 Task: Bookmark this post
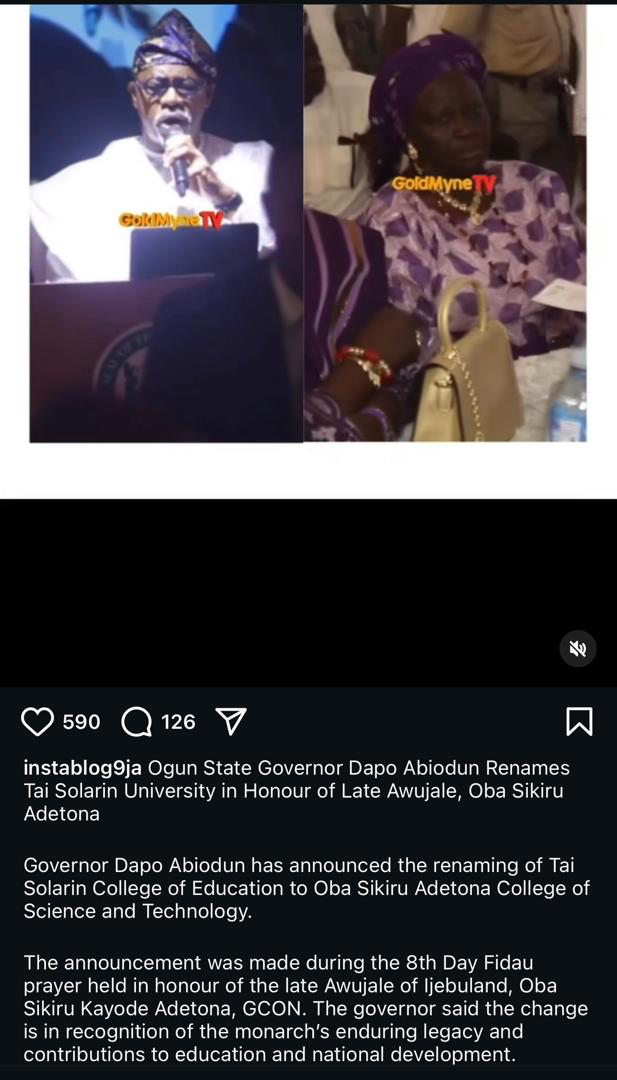coord(579,722)
